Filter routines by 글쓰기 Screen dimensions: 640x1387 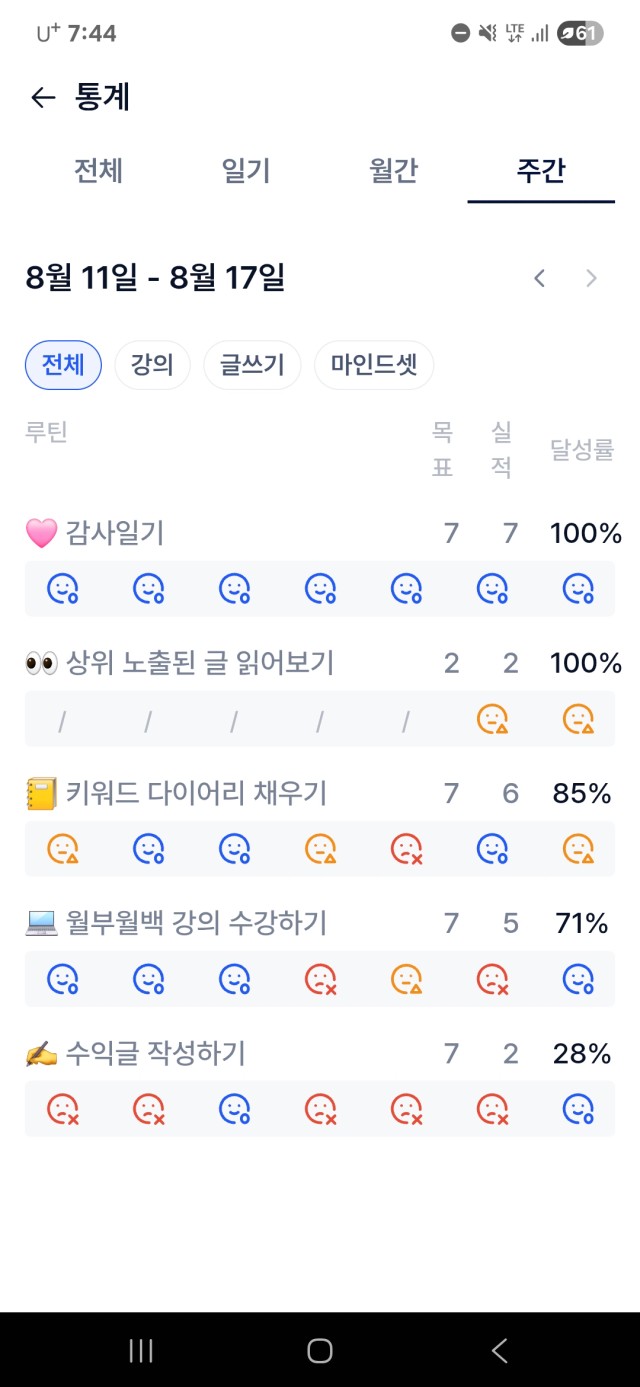click(x=252, y=365)
